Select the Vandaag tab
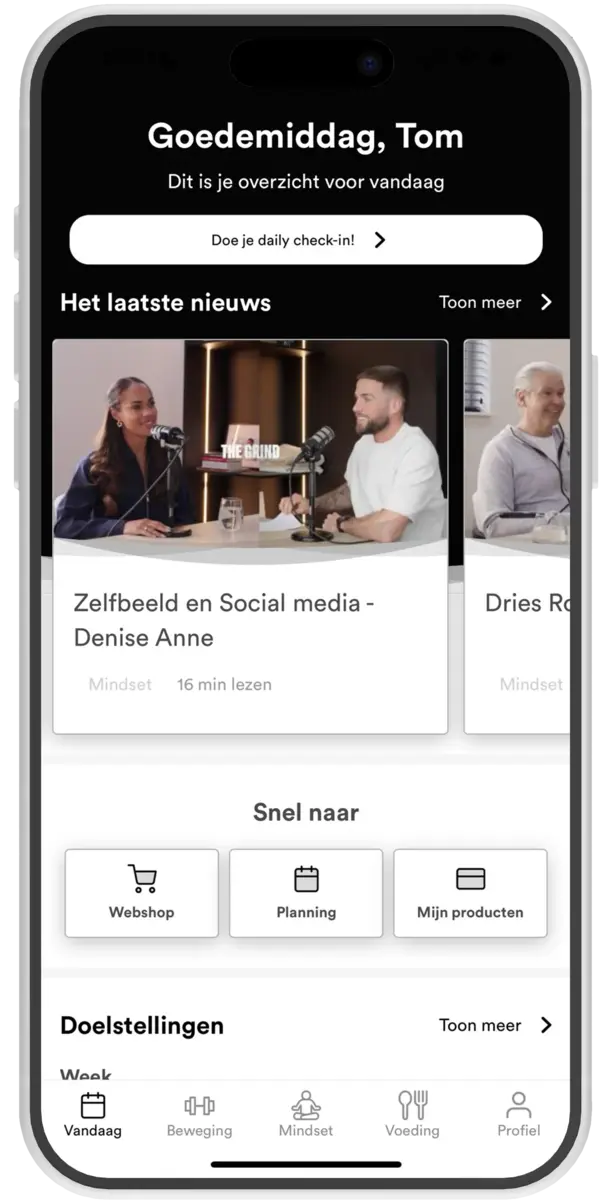This screenshot has width=612, height=1200. coord(93,1115)
